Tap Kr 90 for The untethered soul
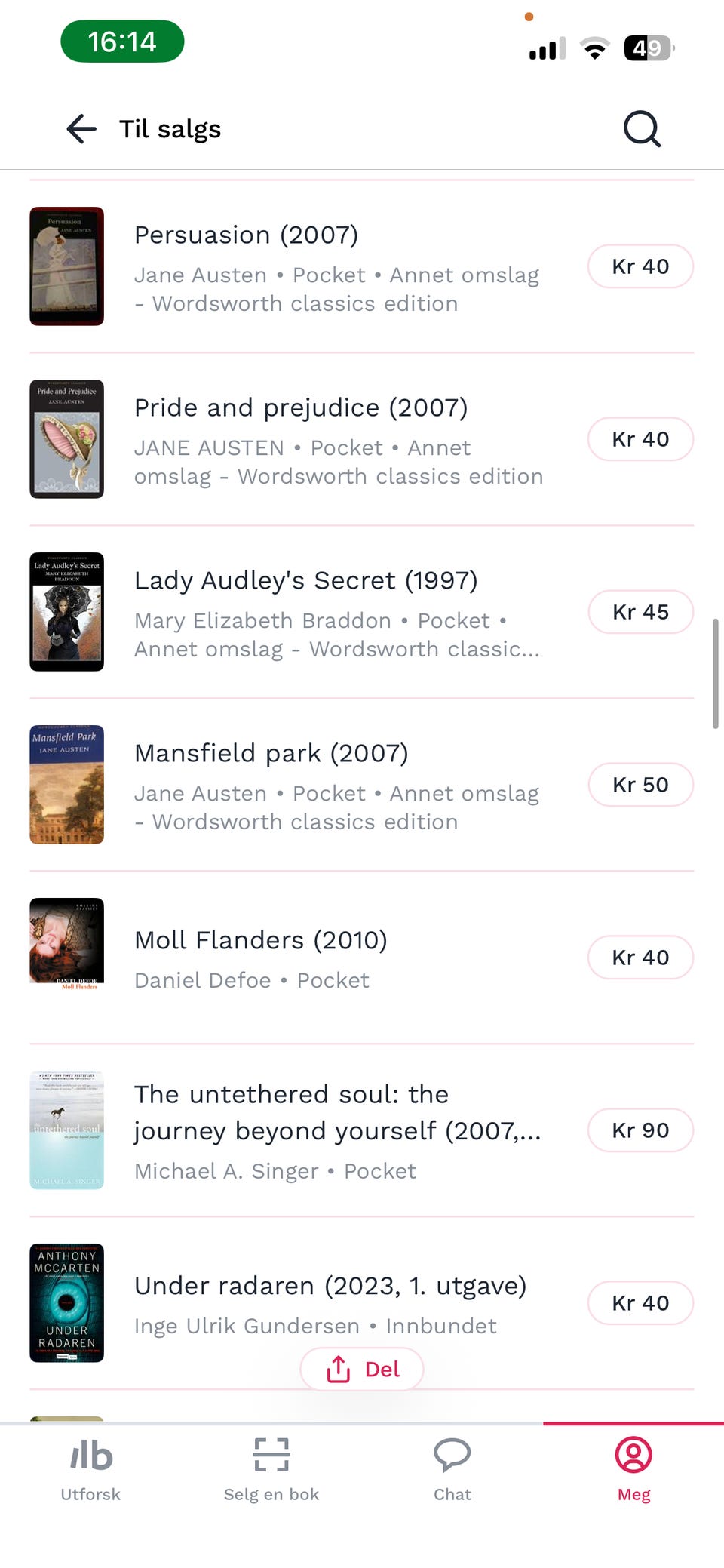724x1568 pixels. [x=640, y=1130]
